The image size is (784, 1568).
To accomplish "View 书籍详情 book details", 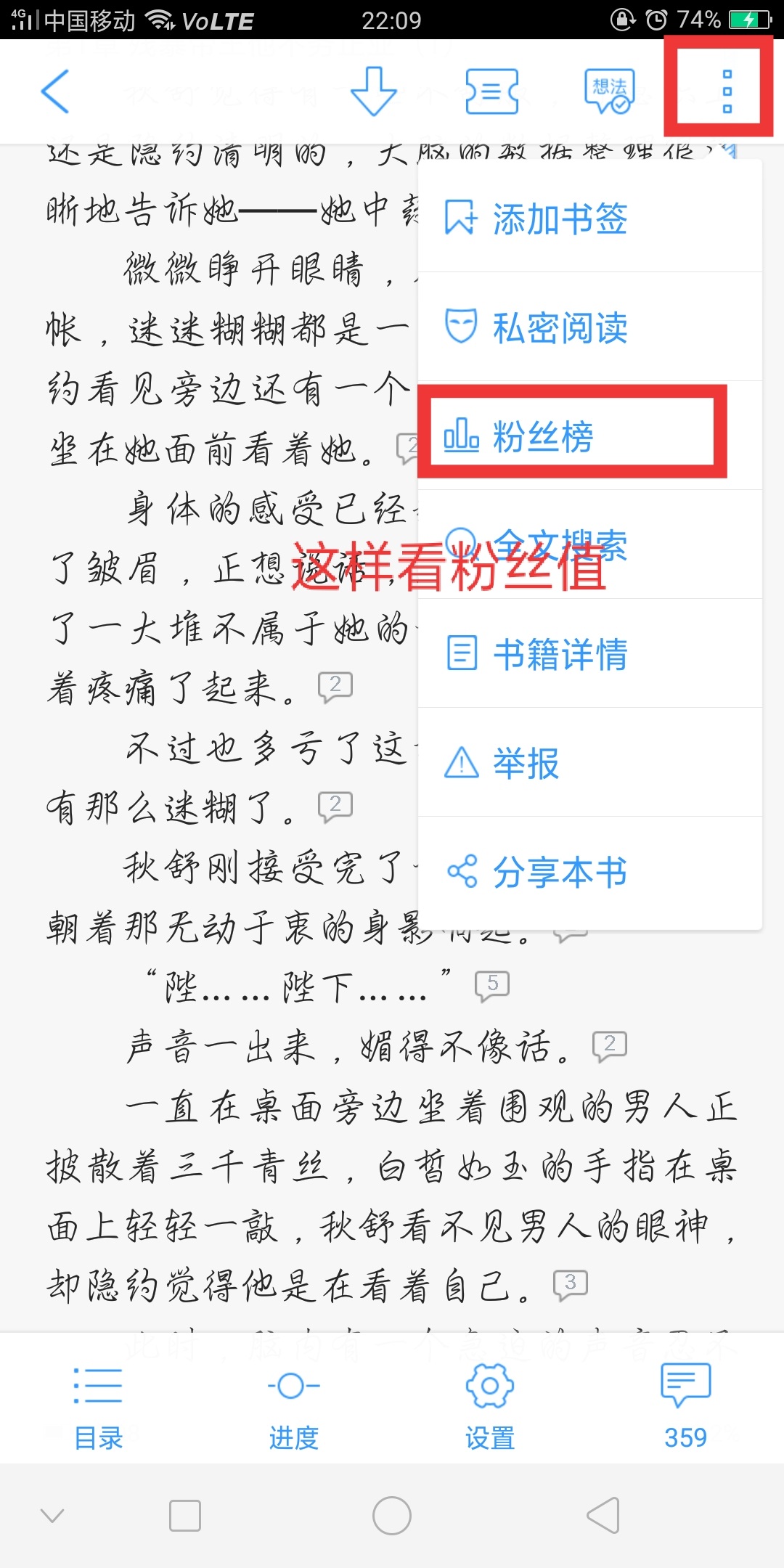I will [589, 653].
